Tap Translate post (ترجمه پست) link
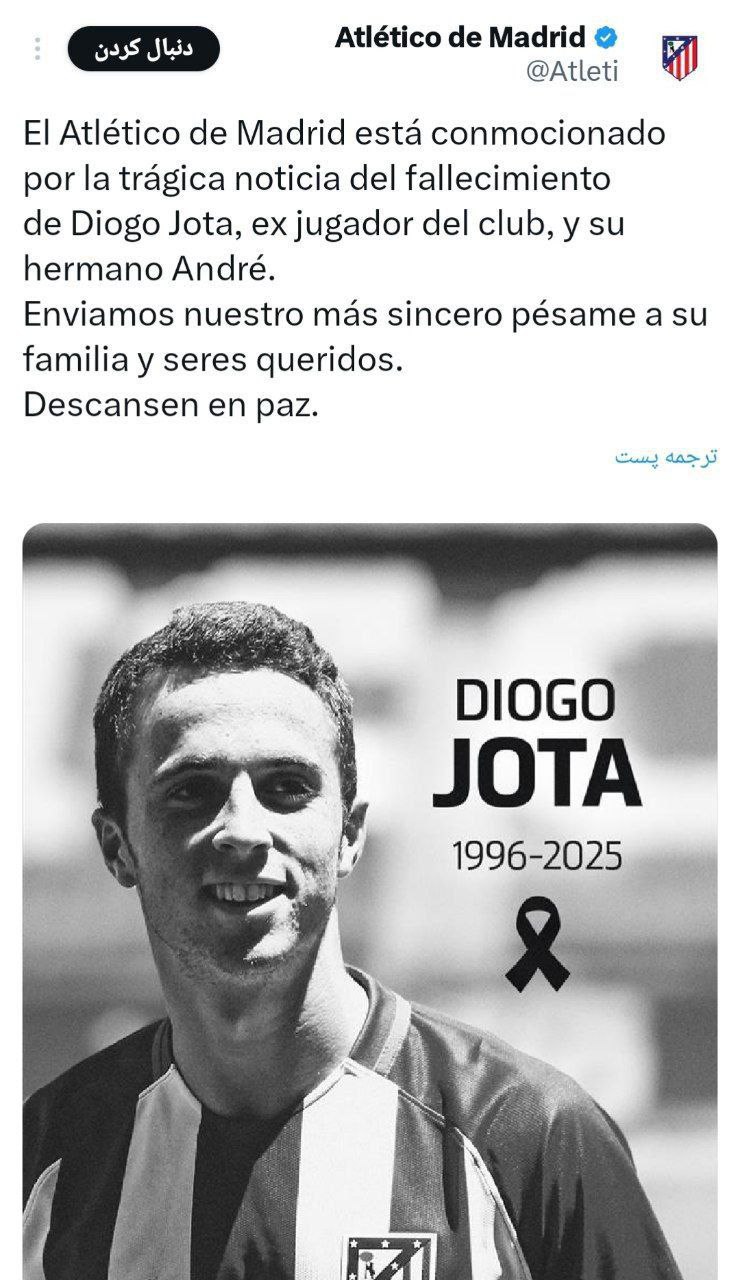The width and height of the screenshot is (740, 1280). pyautogui.click(x=666, y=456)
